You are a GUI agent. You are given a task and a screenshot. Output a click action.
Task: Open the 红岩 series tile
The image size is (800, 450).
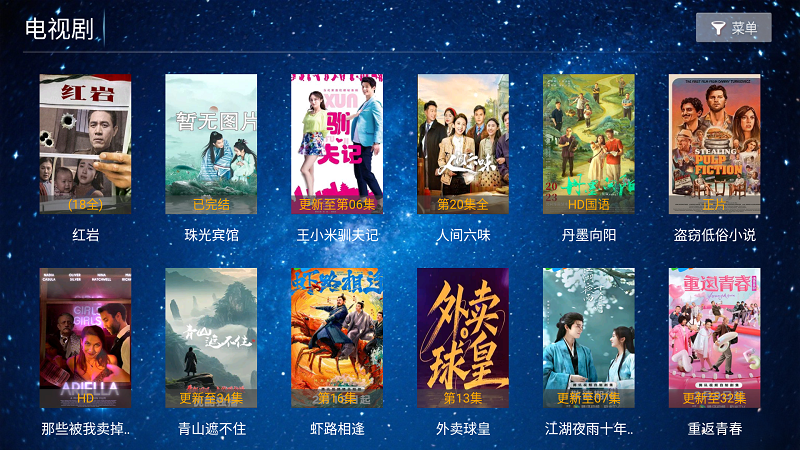[x=85, y=144]
